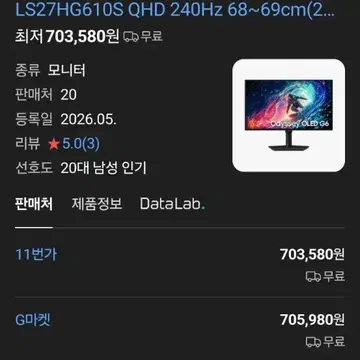Switch to the DataLab tab

tap(173, 204)
